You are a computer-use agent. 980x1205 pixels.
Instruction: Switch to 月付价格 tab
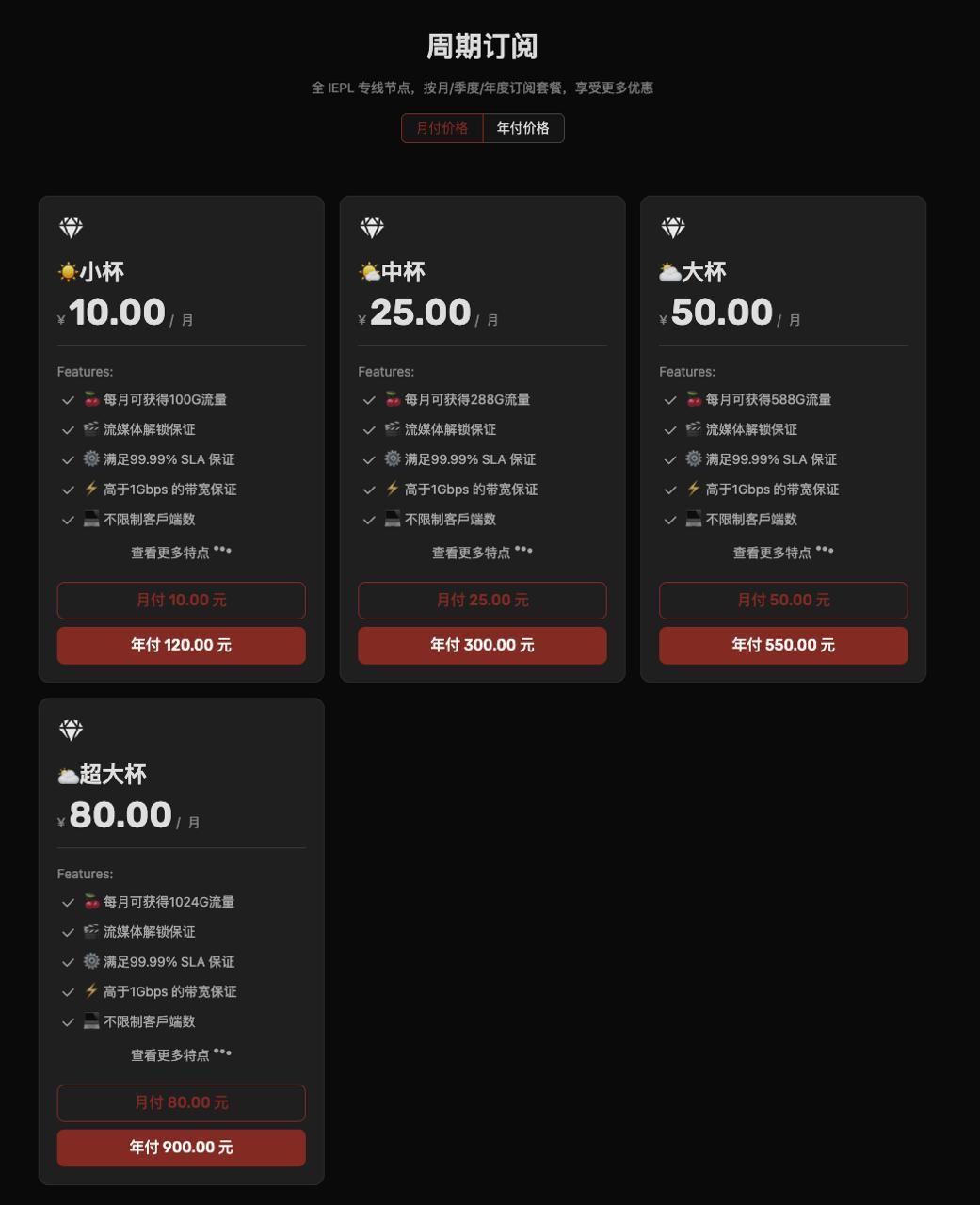(x=442, y=128)
